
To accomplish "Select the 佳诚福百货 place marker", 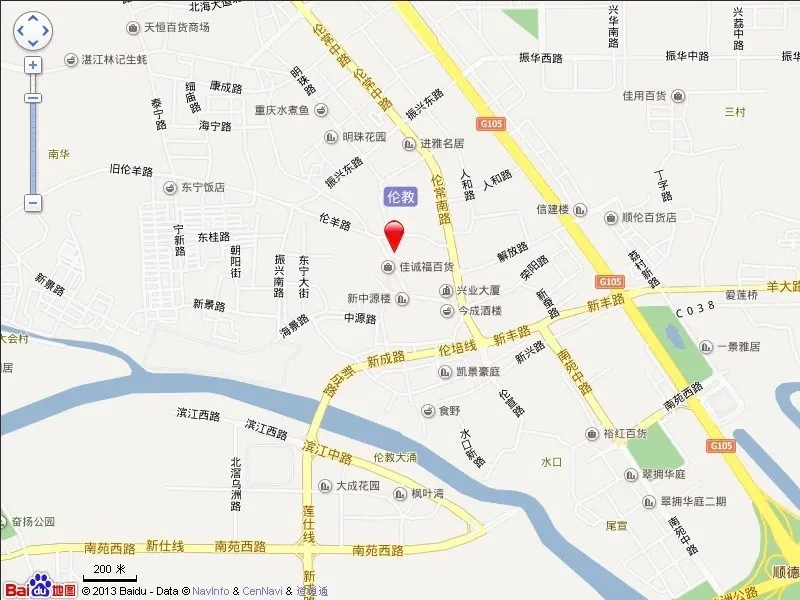I will [387, 267].
